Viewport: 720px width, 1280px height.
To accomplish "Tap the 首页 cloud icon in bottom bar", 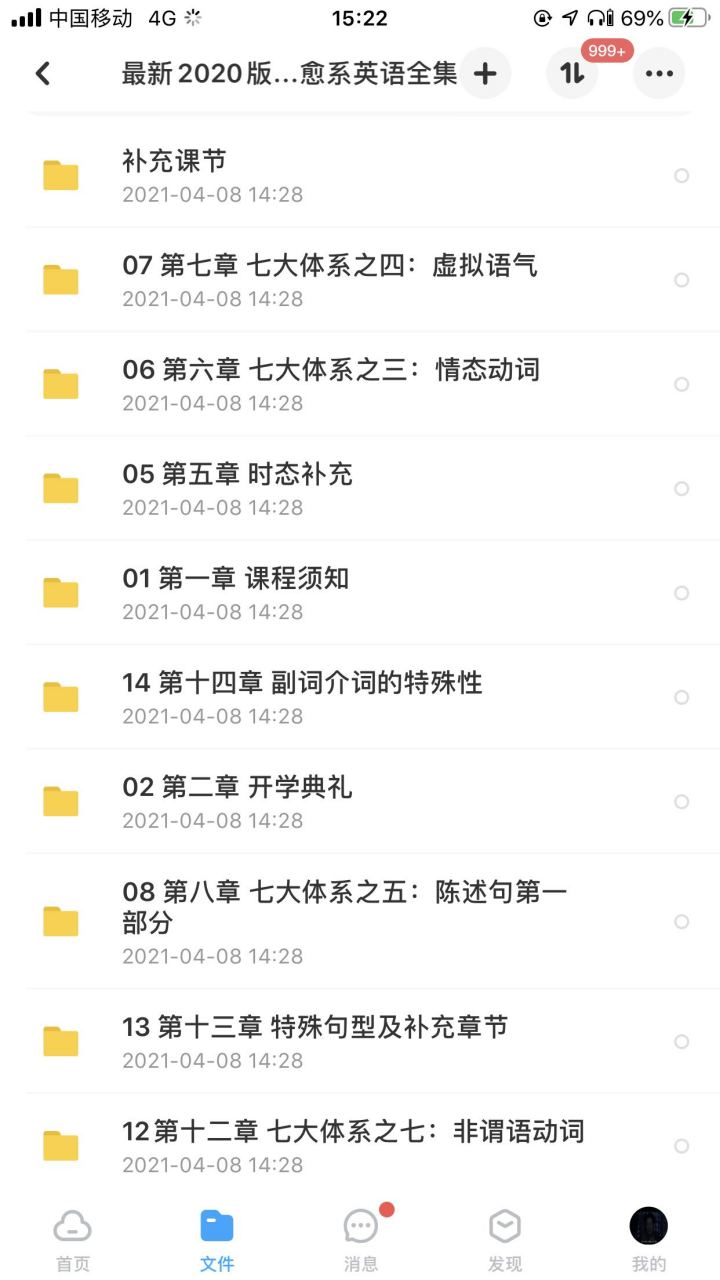I will (x=72, y=1224).
